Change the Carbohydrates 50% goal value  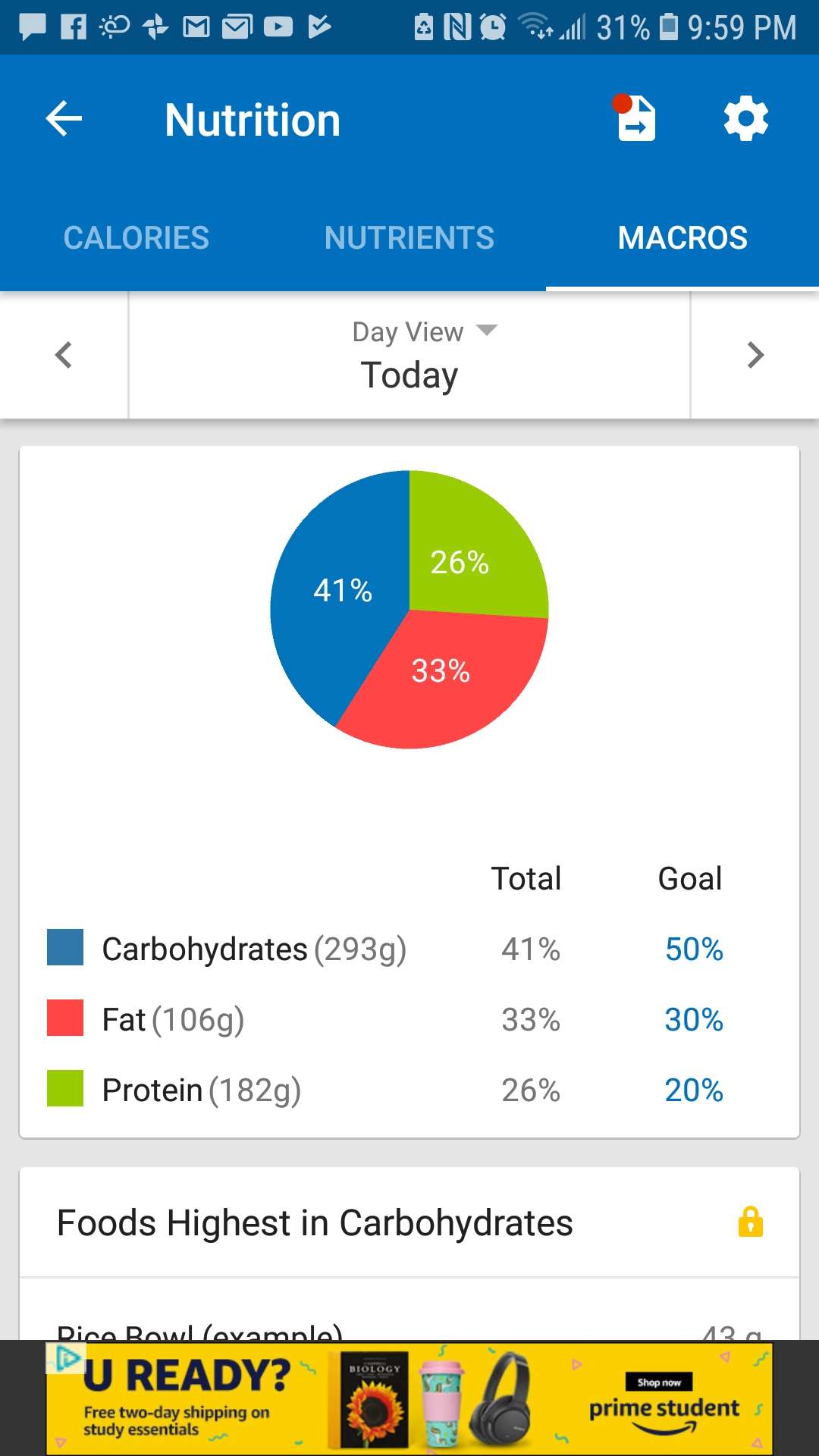click(694, 949)
